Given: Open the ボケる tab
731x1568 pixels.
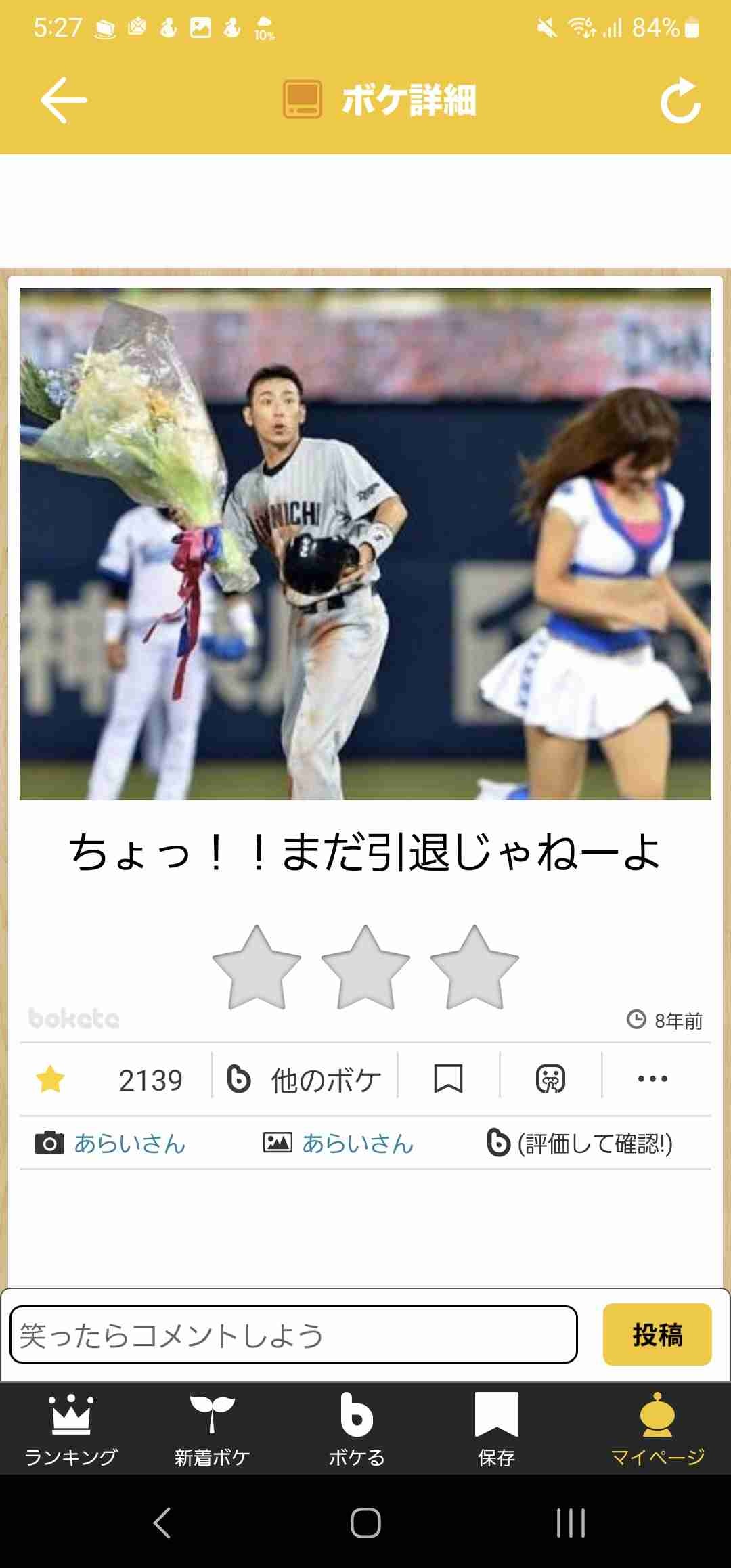Looking at the screenshot, I should click(x=357, y=1430).
